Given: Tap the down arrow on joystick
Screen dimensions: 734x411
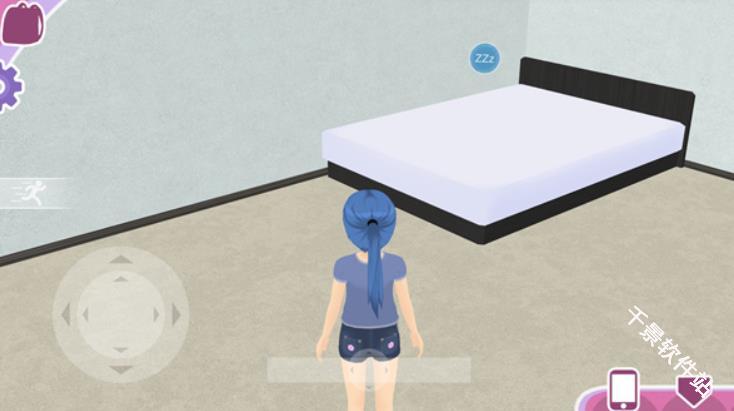Looking at the screenshot, I should 121,370.
